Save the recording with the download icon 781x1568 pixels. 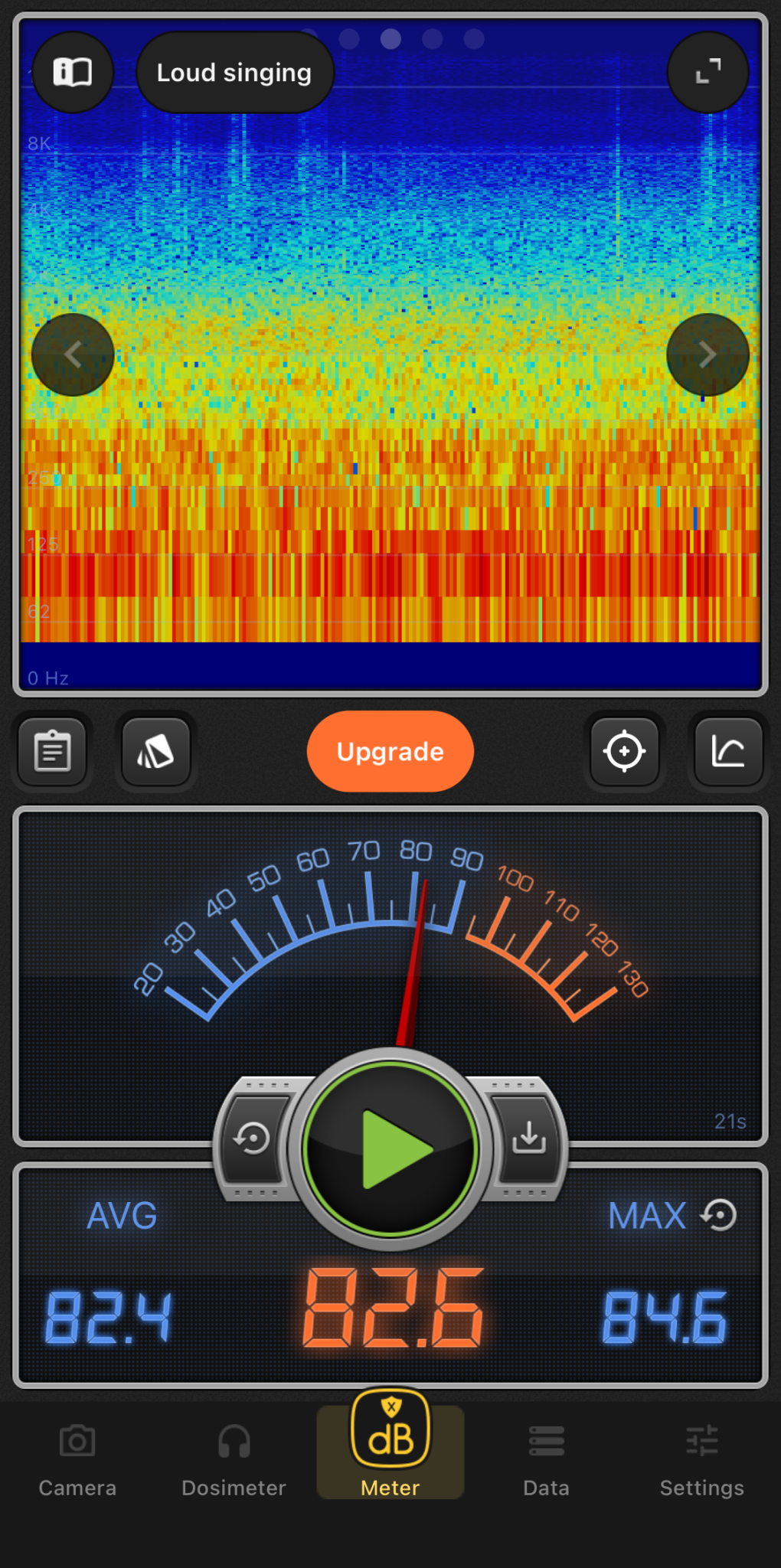point(529,1138)
